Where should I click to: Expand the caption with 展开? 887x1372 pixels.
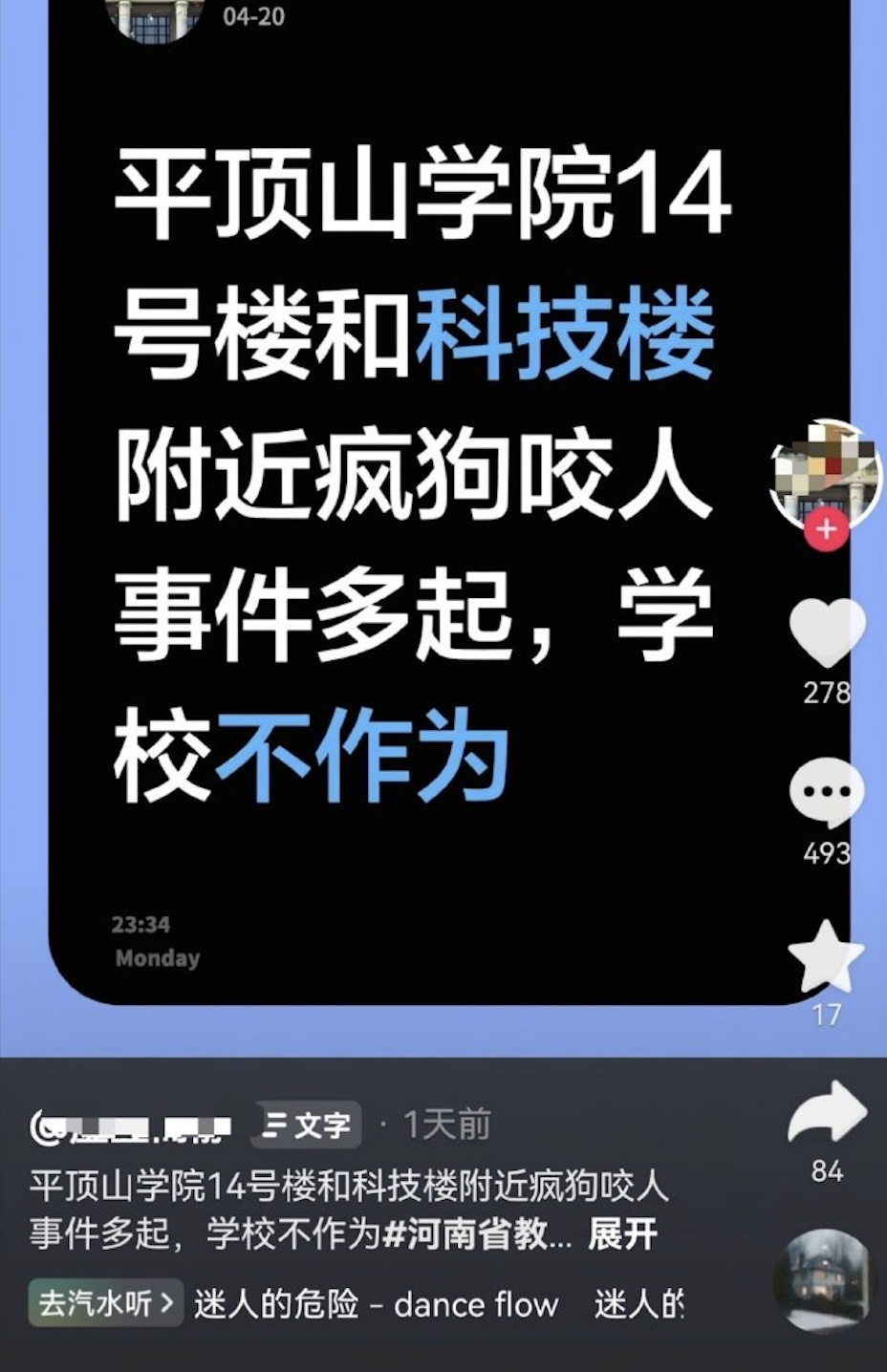click(622, 1234)
